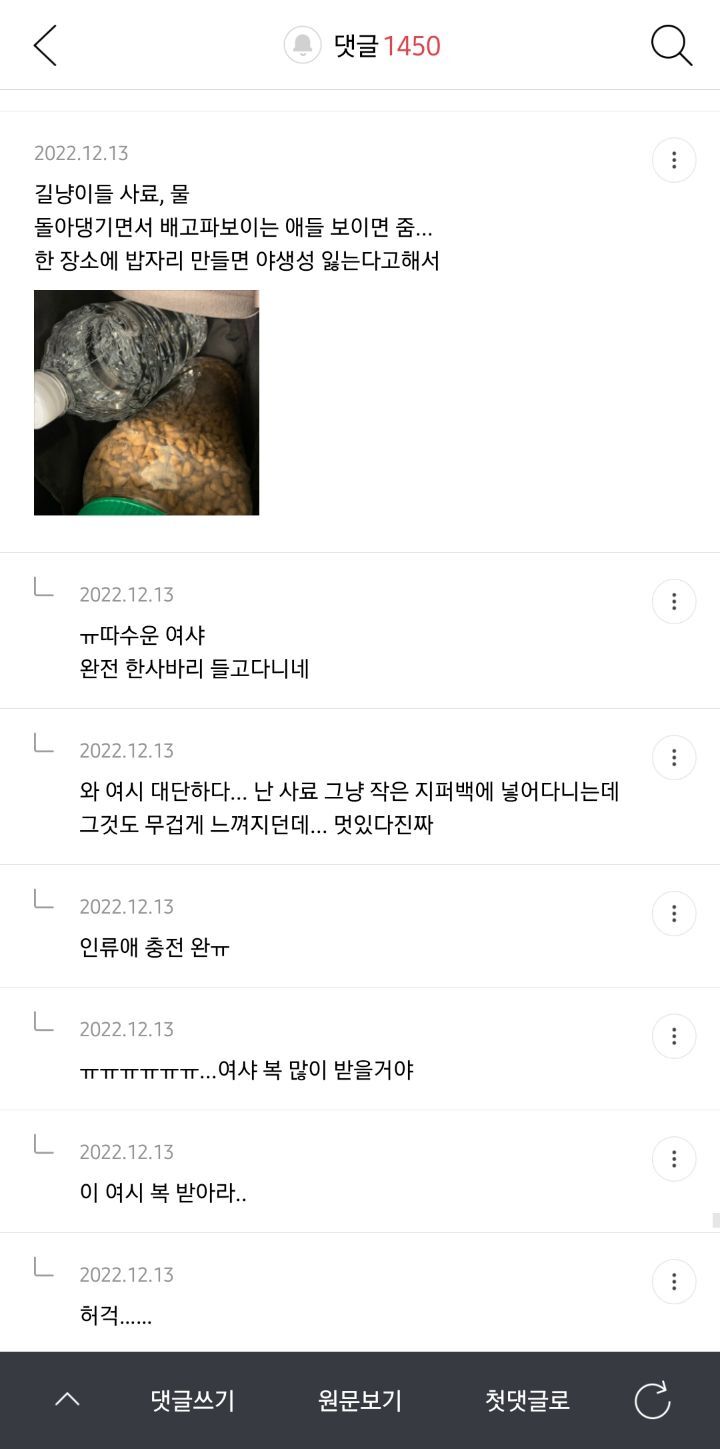Refresh comments with the circular arrow
Image resolution: width=720 pixels, height=1449 pixels.
[653, 1400]
